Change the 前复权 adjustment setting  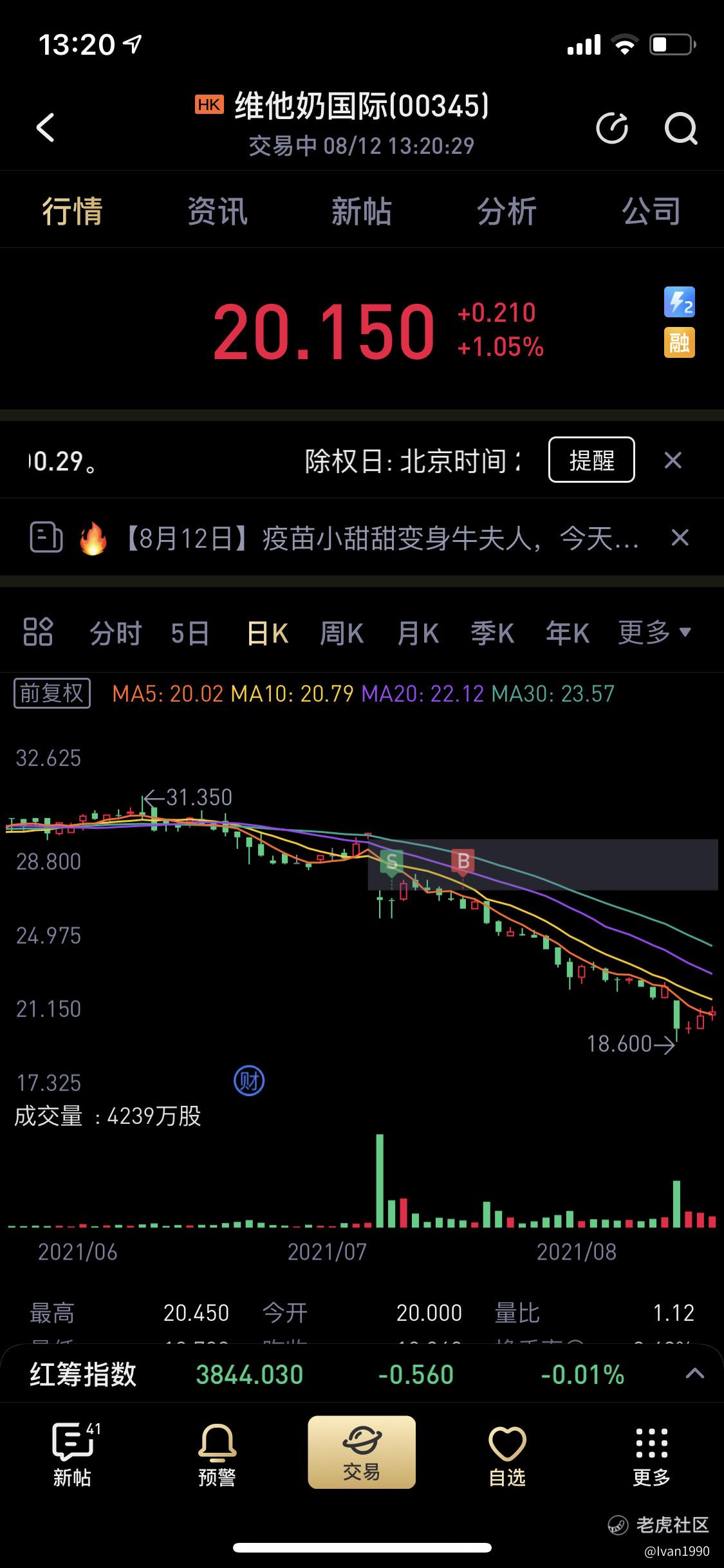coord(52,693)
